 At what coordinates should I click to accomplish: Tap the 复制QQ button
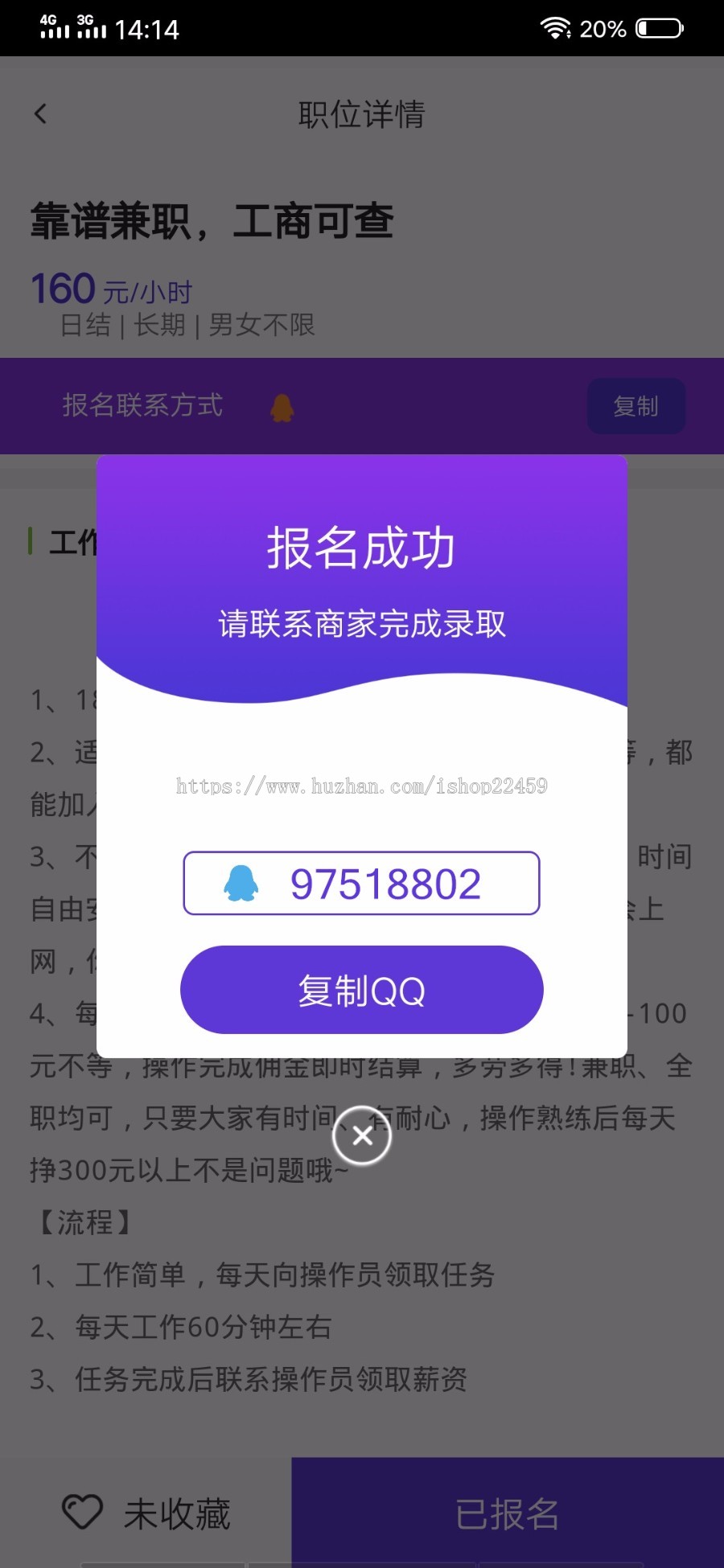click(x=361, y=990)
